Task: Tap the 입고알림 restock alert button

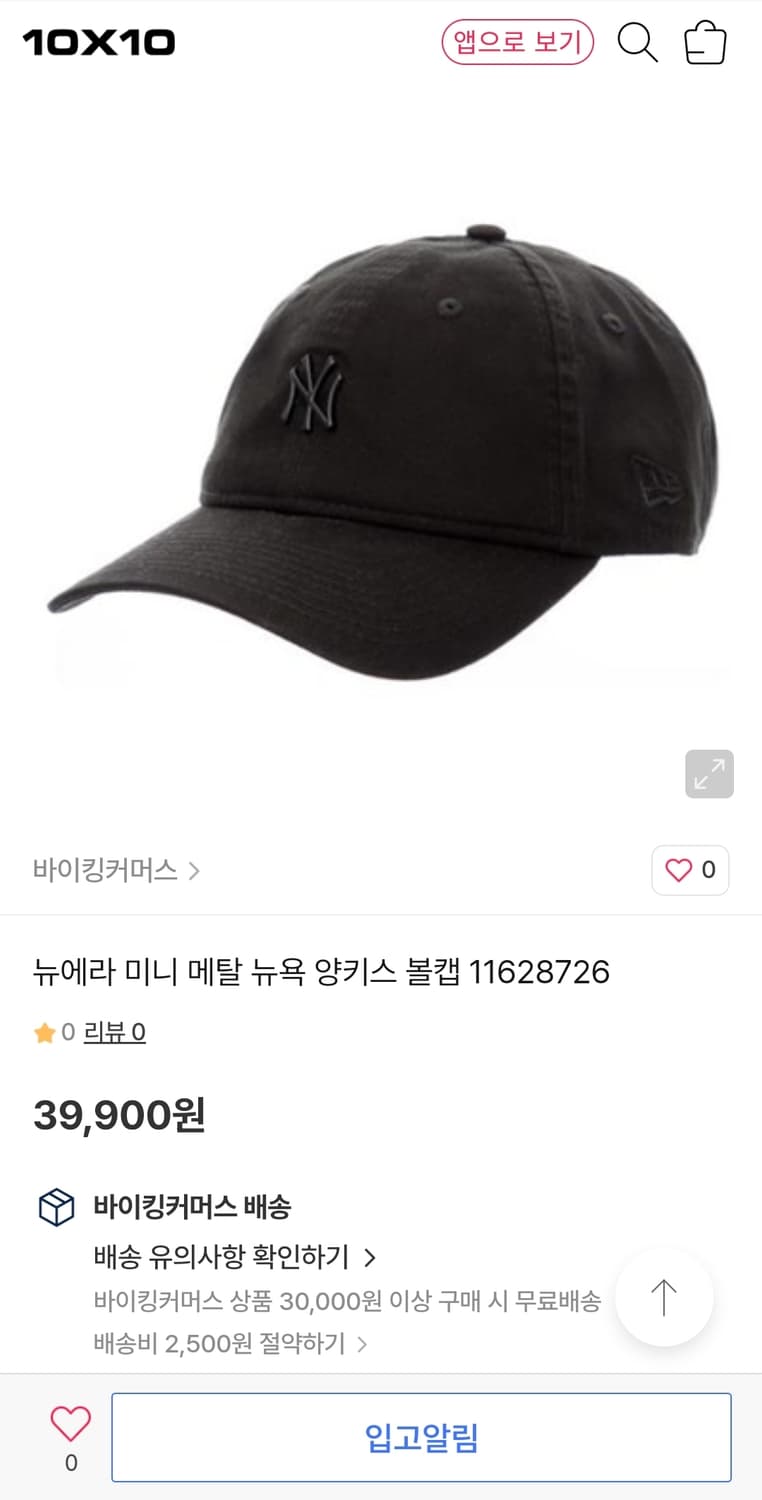Action: click(421, 1437)
